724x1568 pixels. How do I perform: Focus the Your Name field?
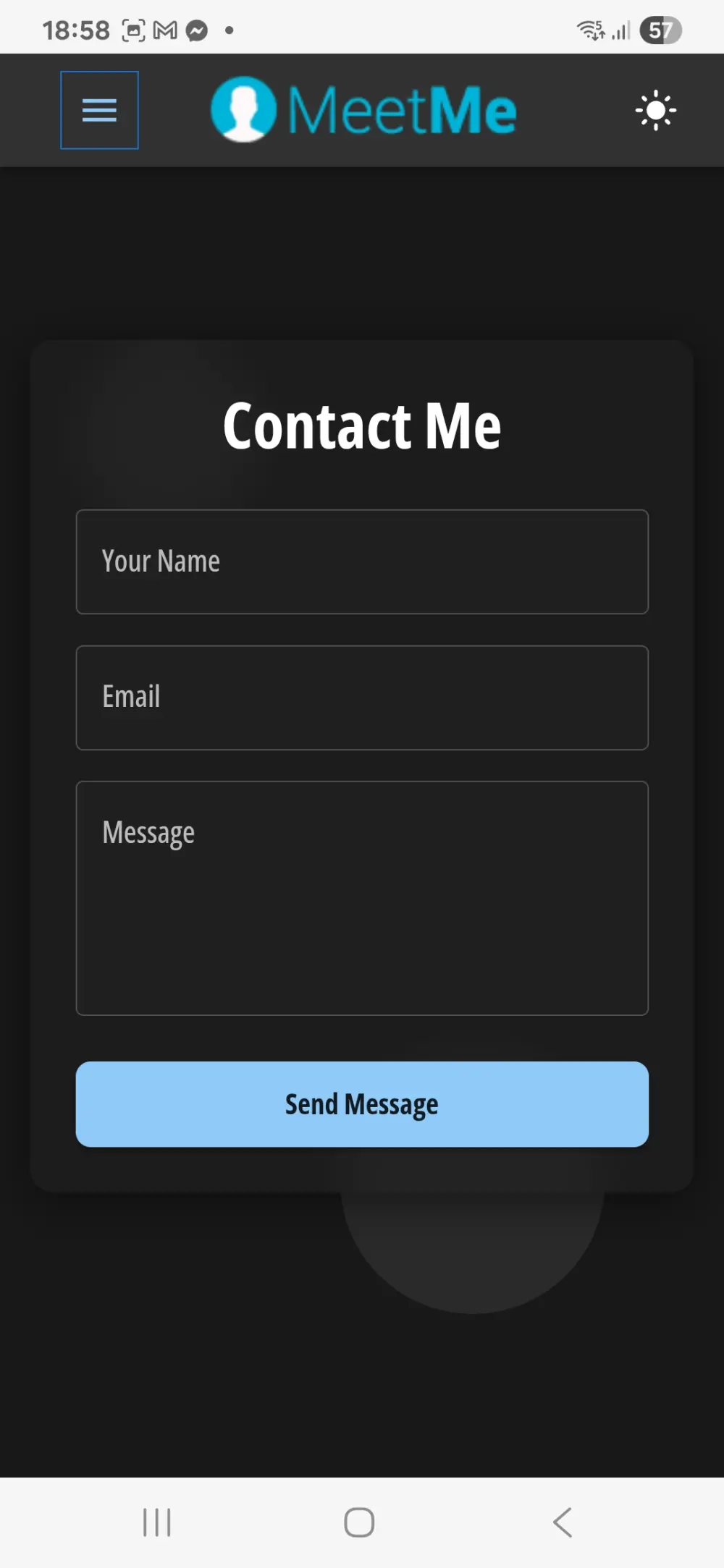[362, 561]
